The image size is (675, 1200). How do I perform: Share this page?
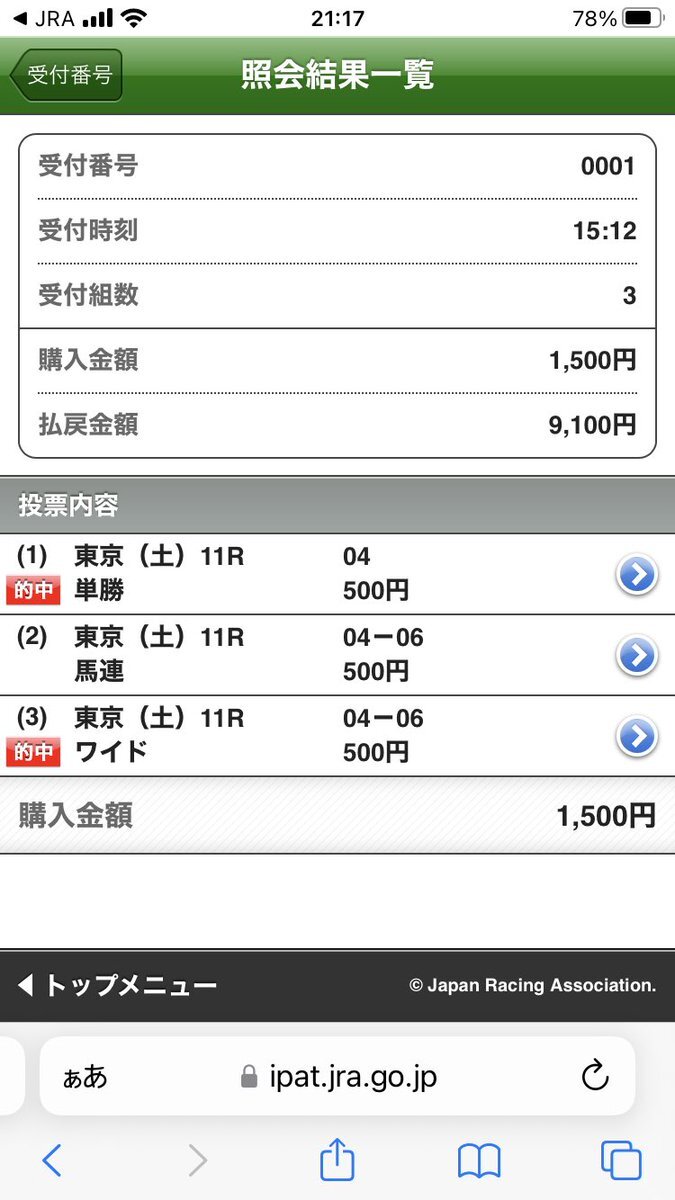[x=337, y=1160]
